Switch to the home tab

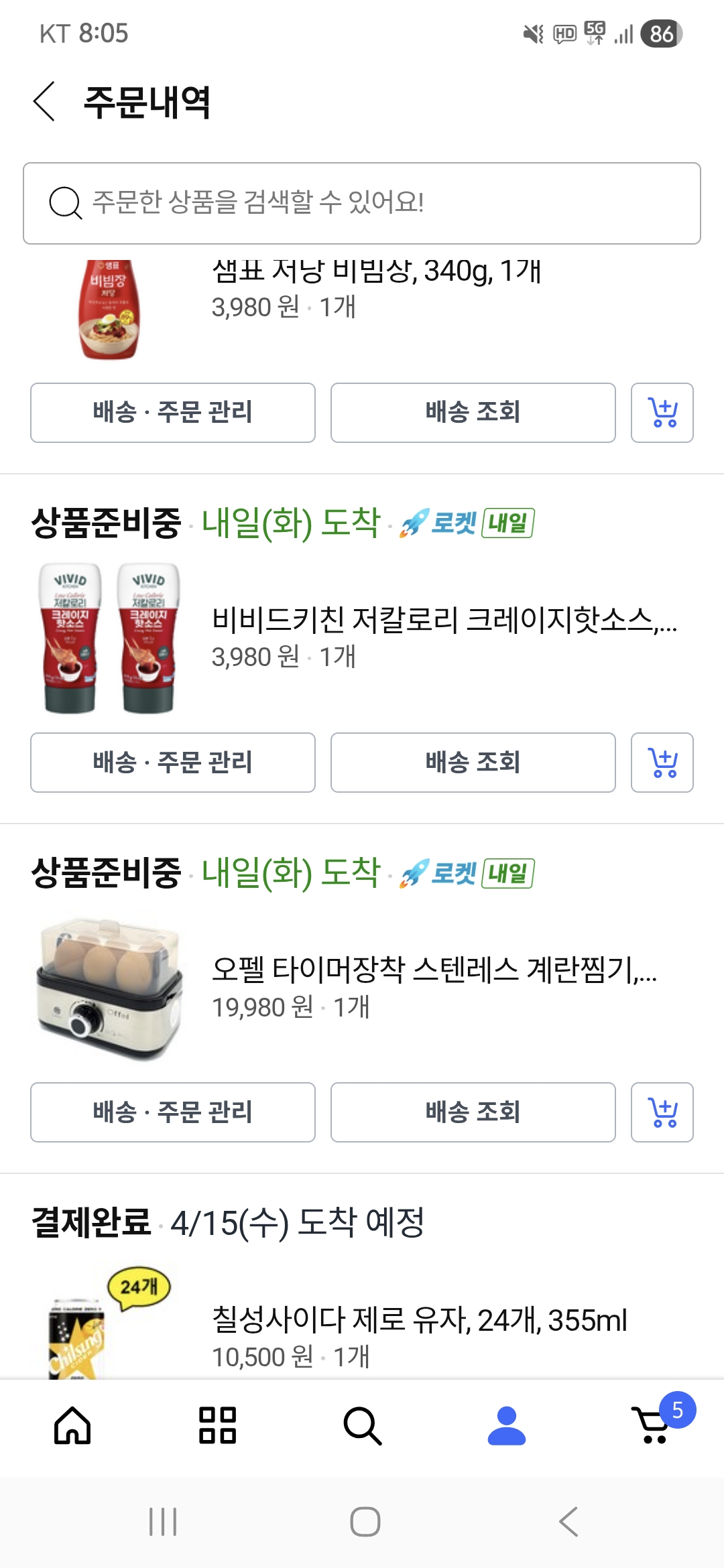pyautogui.click(x=72, y=1425)
